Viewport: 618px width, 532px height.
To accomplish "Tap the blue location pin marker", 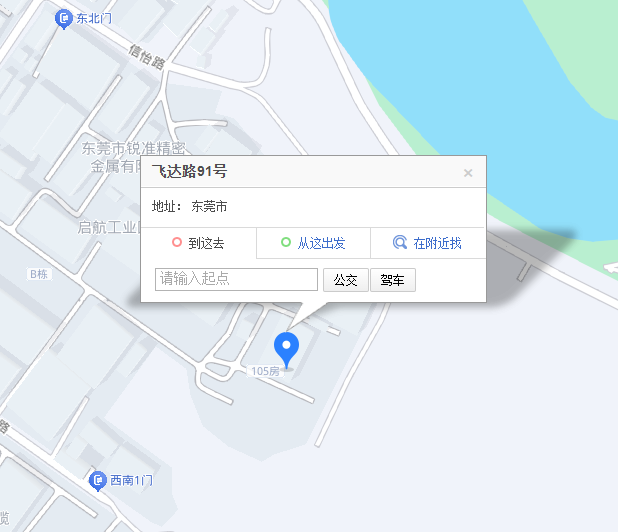I will [287, 349].
